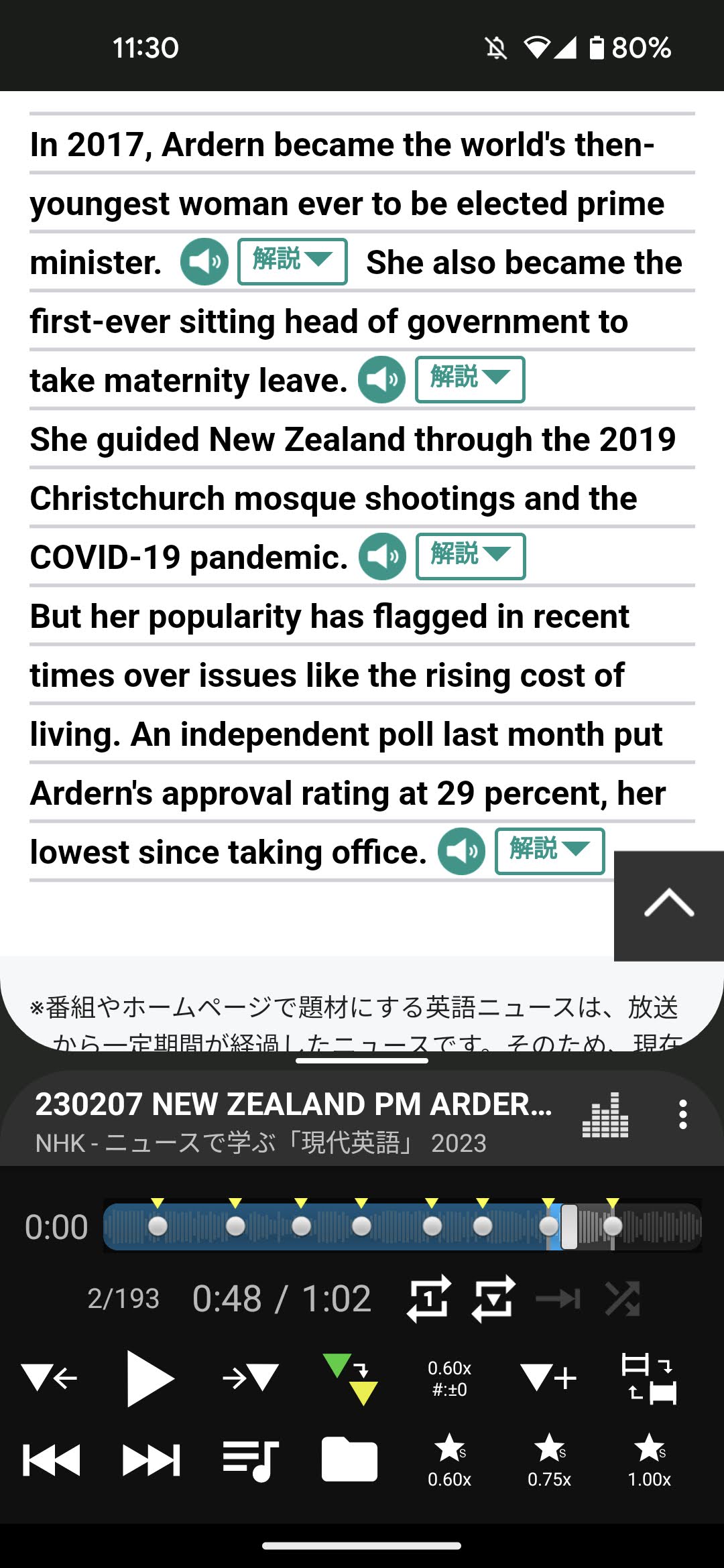724x1568 pixels.
Task: Set playback speed to 1.00x preset
Action: coord(649,1461)
